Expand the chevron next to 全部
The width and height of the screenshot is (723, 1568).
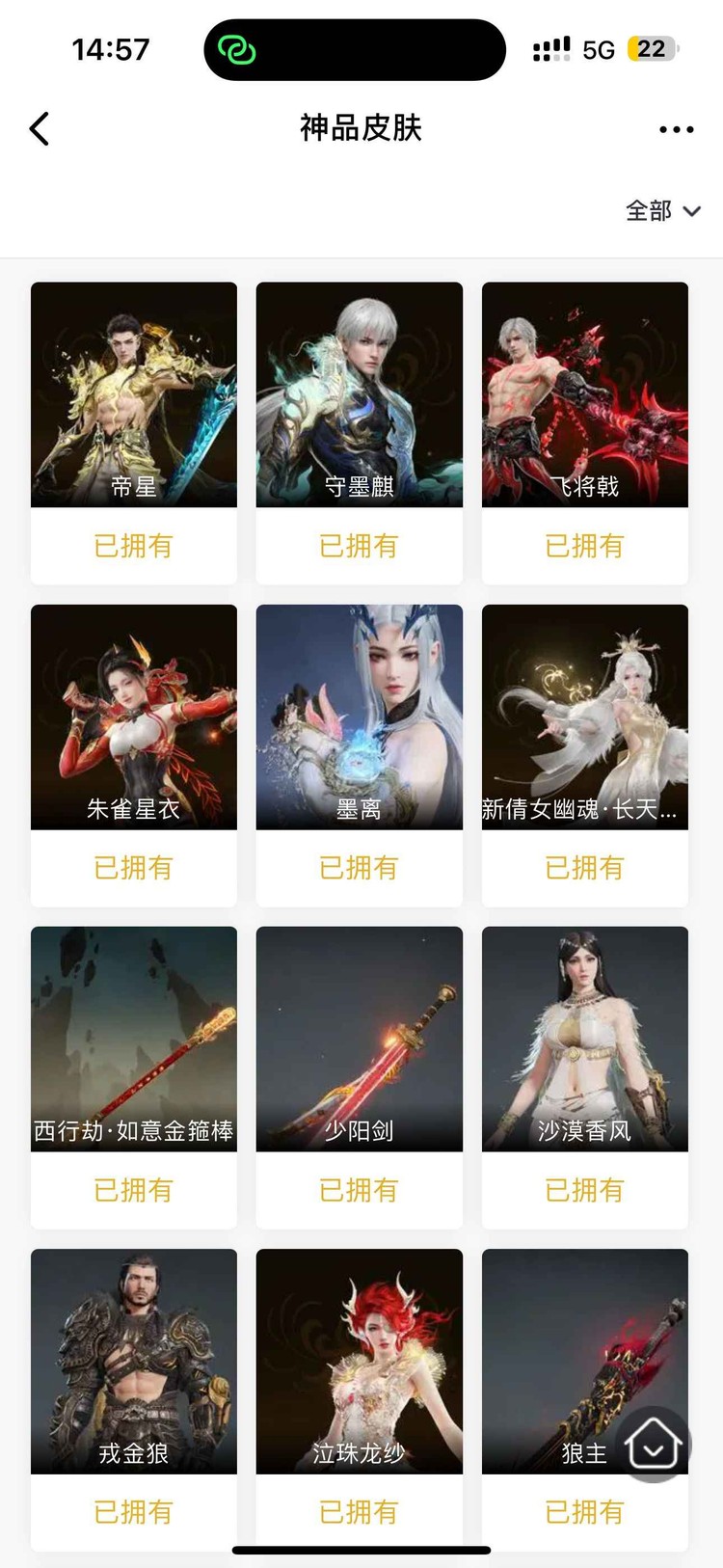pyautogui.click(x=691, y=211)
